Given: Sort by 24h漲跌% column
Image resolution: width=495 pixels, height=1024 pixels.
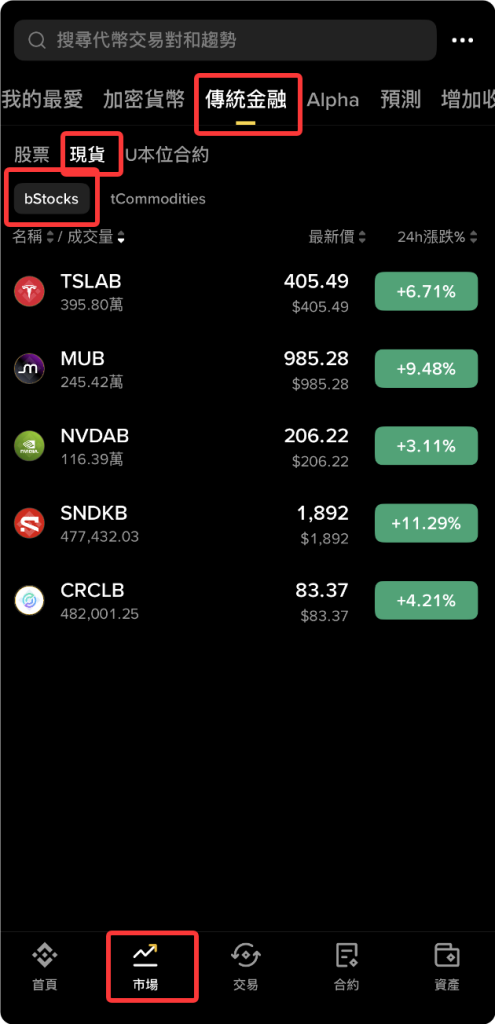Looking at the screenshot, I should click(x=438, y=237).
